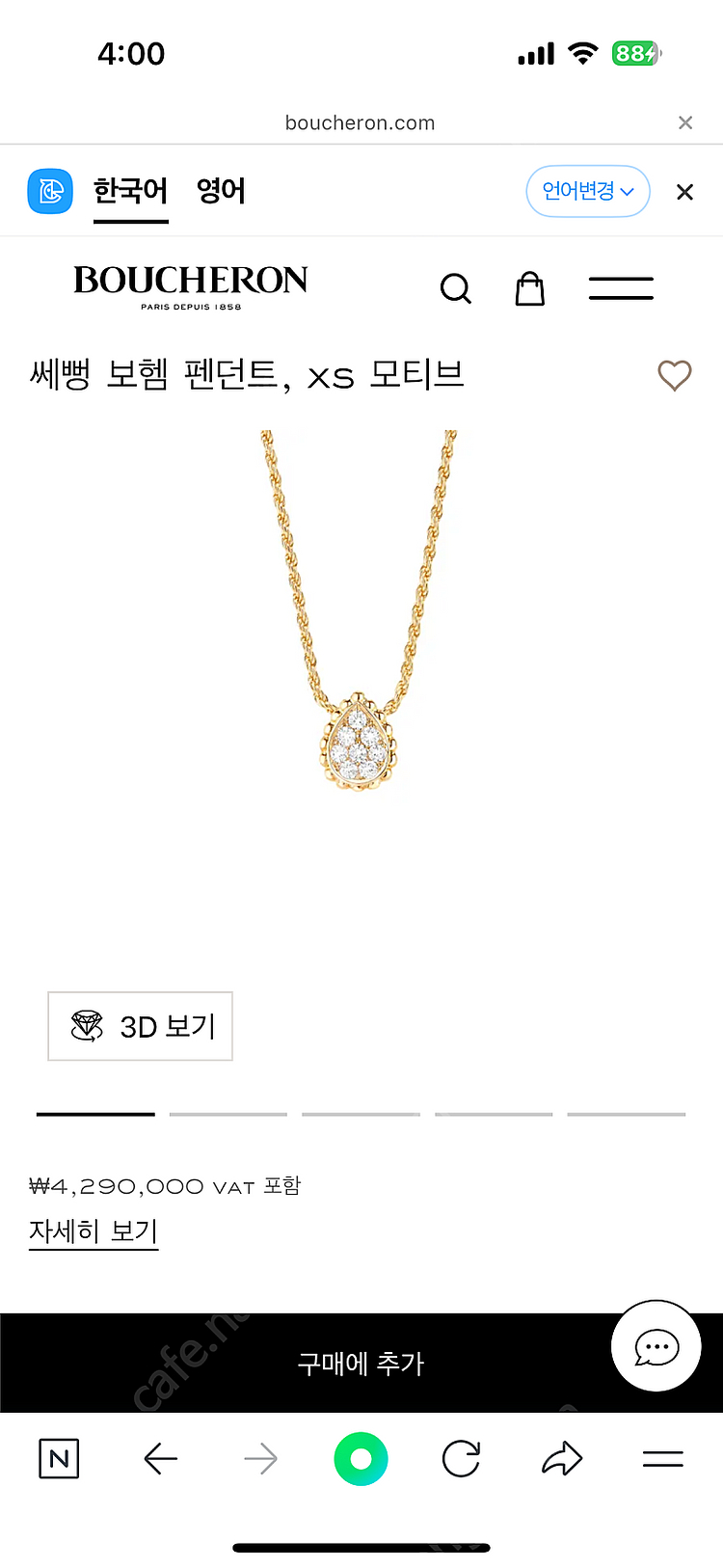Open the 자세히 보기 link

click(94, 1231)
